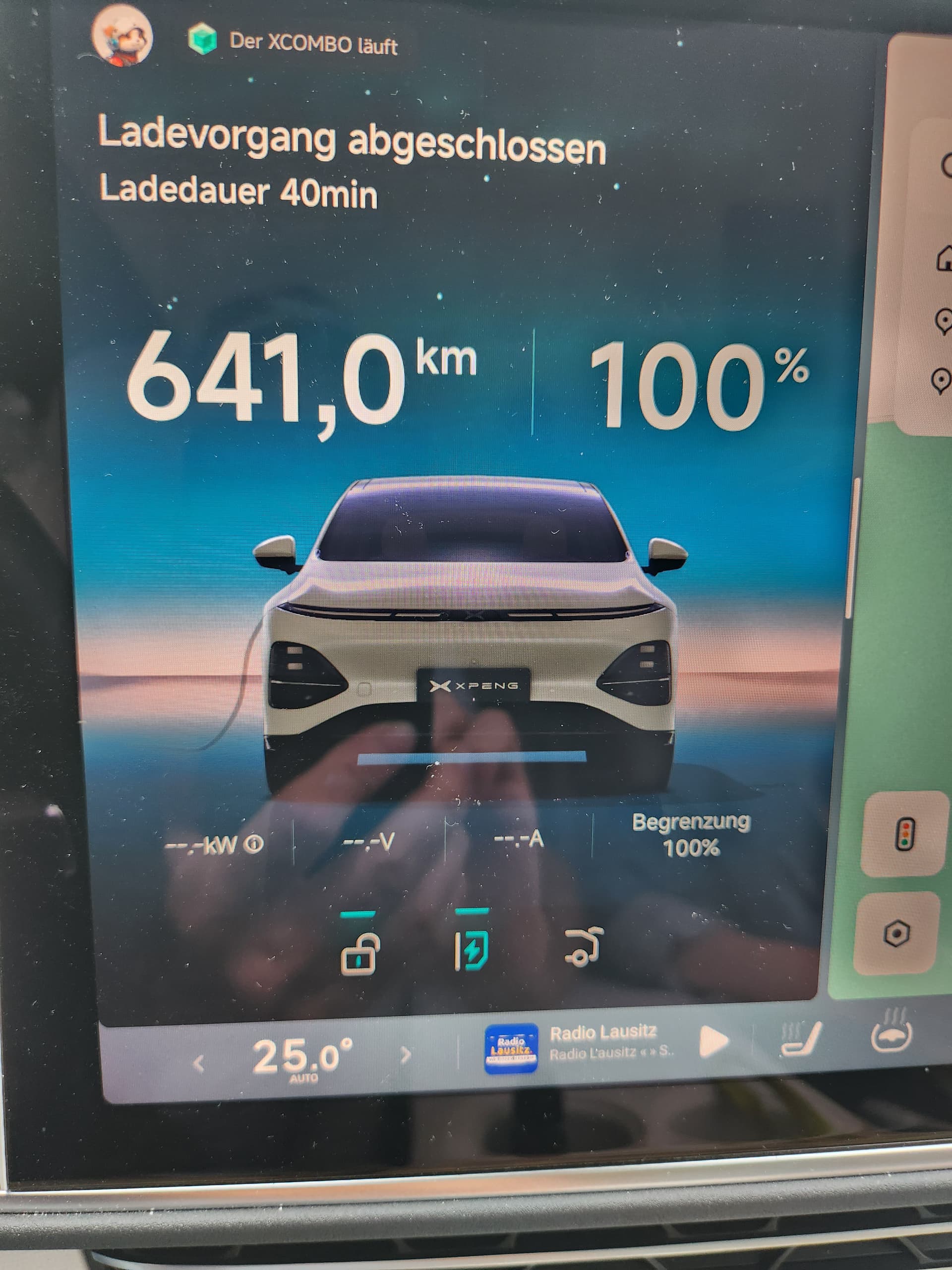The image size is (952, 1270).
Task: Open climate settings via 25,0° display
Action: coord(302,1058)
